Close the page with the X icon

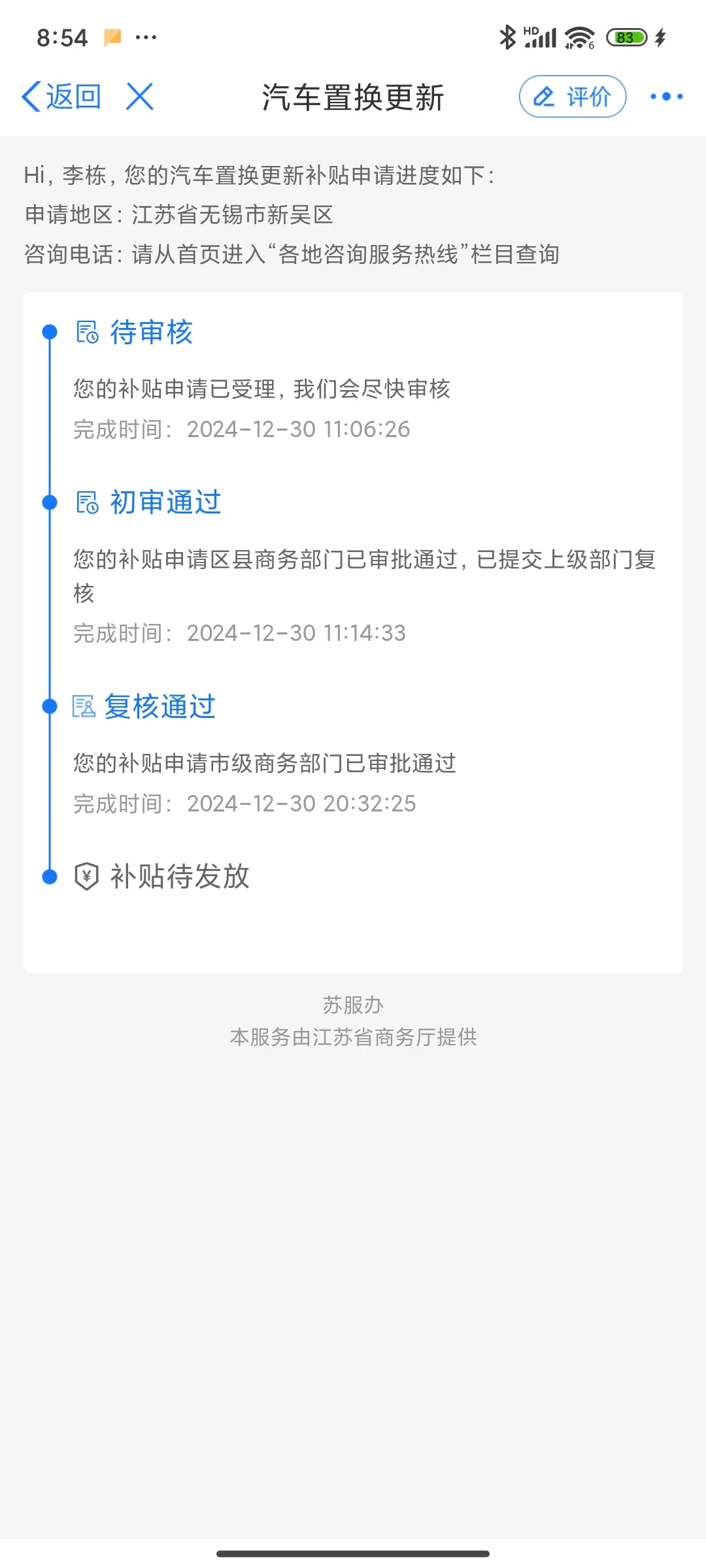tap(140, 97)
